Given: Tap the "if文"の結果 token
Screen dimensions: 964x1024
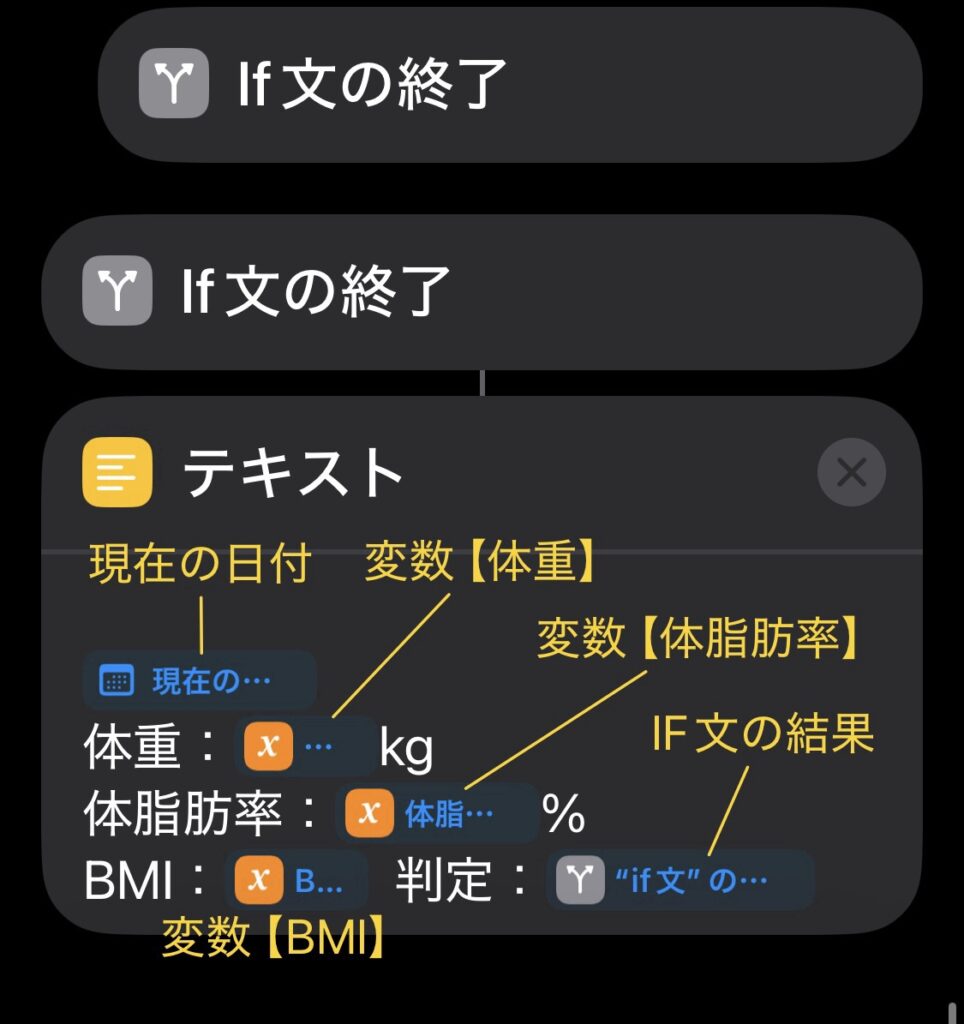Looking at the screenshot, I should tap(680, 881).
